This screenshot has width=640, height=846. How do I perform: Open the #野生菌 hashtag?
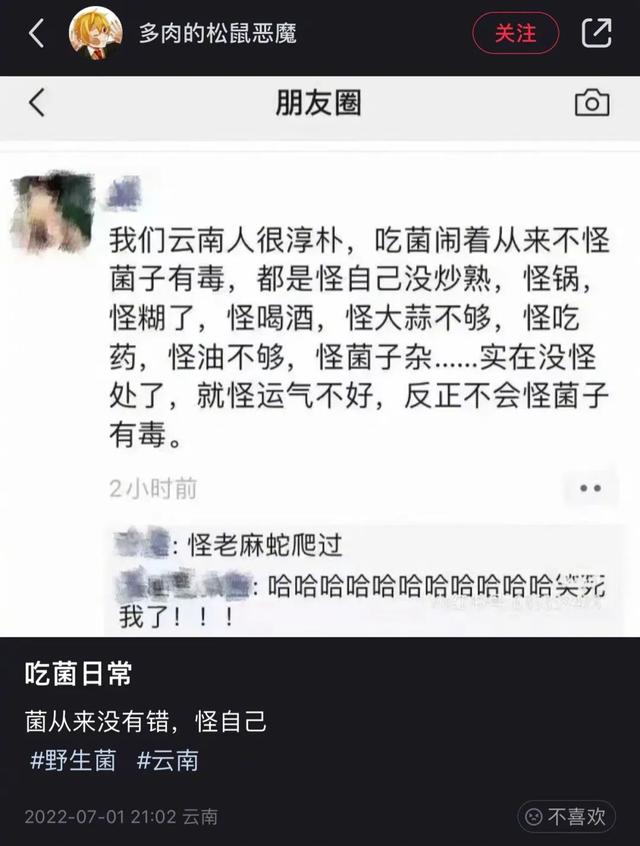73,760
